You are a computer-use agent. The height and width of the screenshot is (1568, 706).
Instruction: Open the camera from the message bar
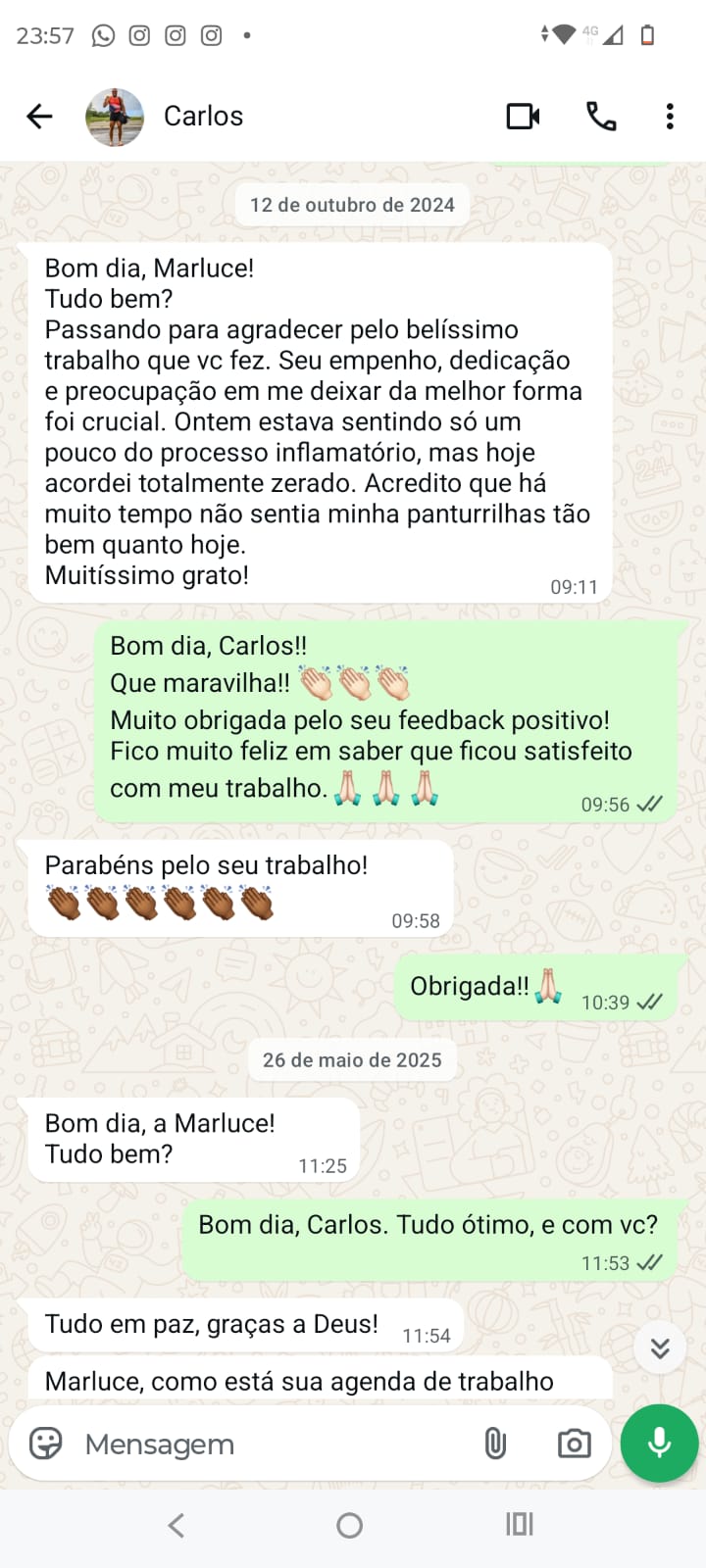tap(574, 1444)
